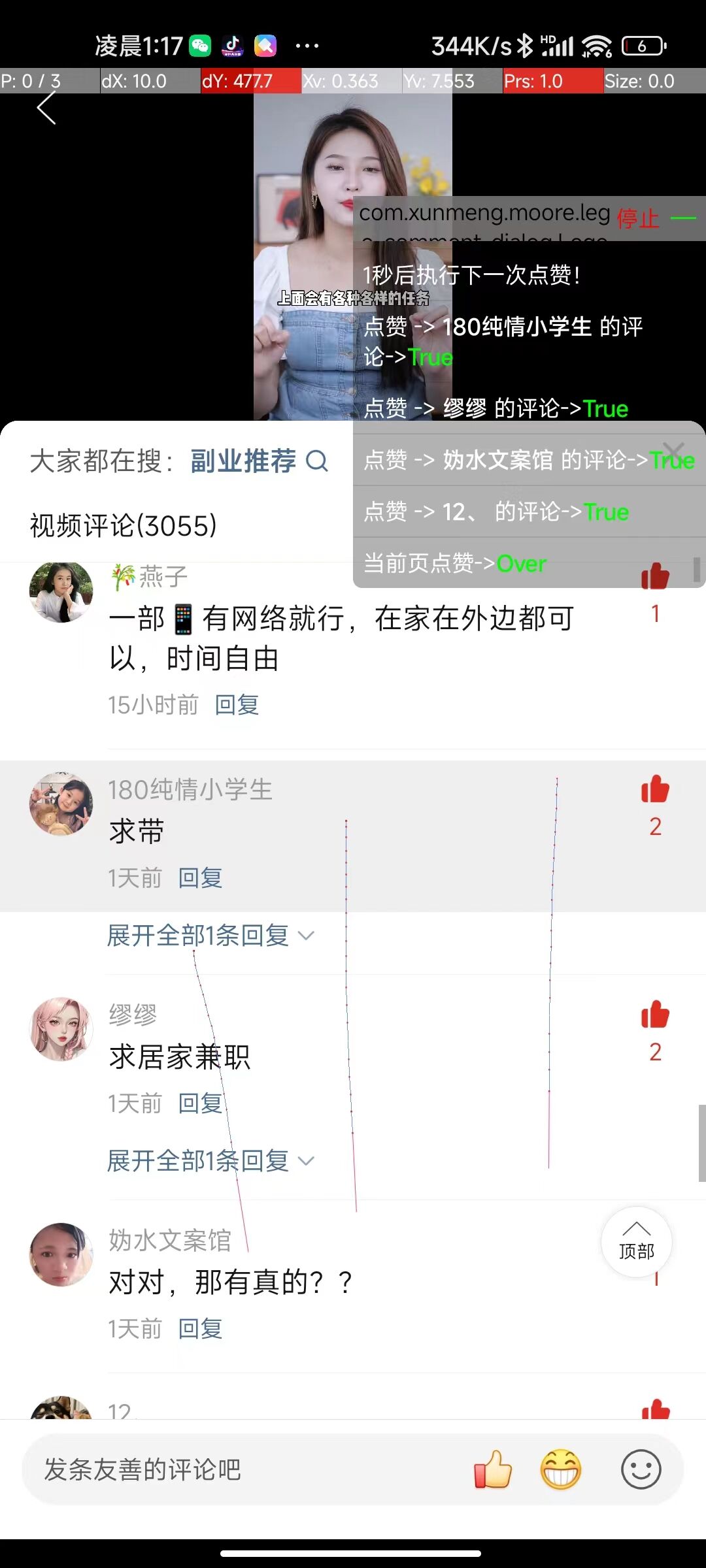Open 燕子's profile avatar
Viewport: 706px width, 1568px height.
(x=61, y=591)
